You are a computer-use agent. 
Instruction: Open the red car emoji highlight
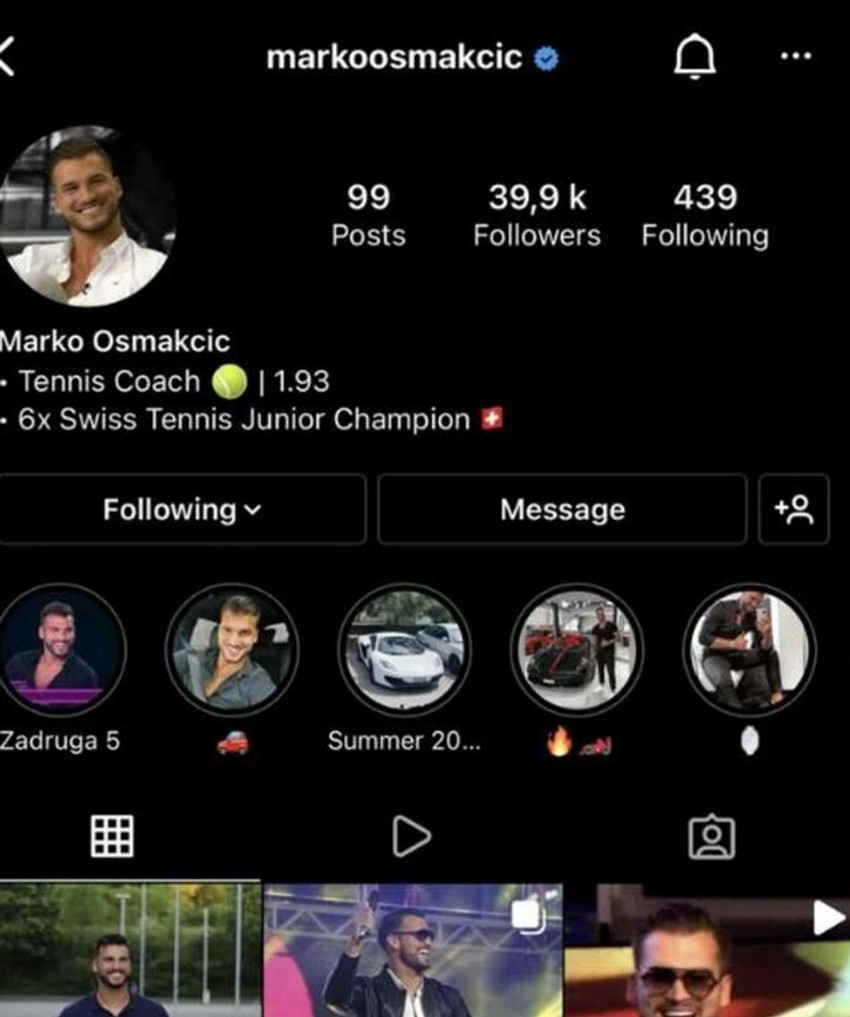click(x=232, y=648)
